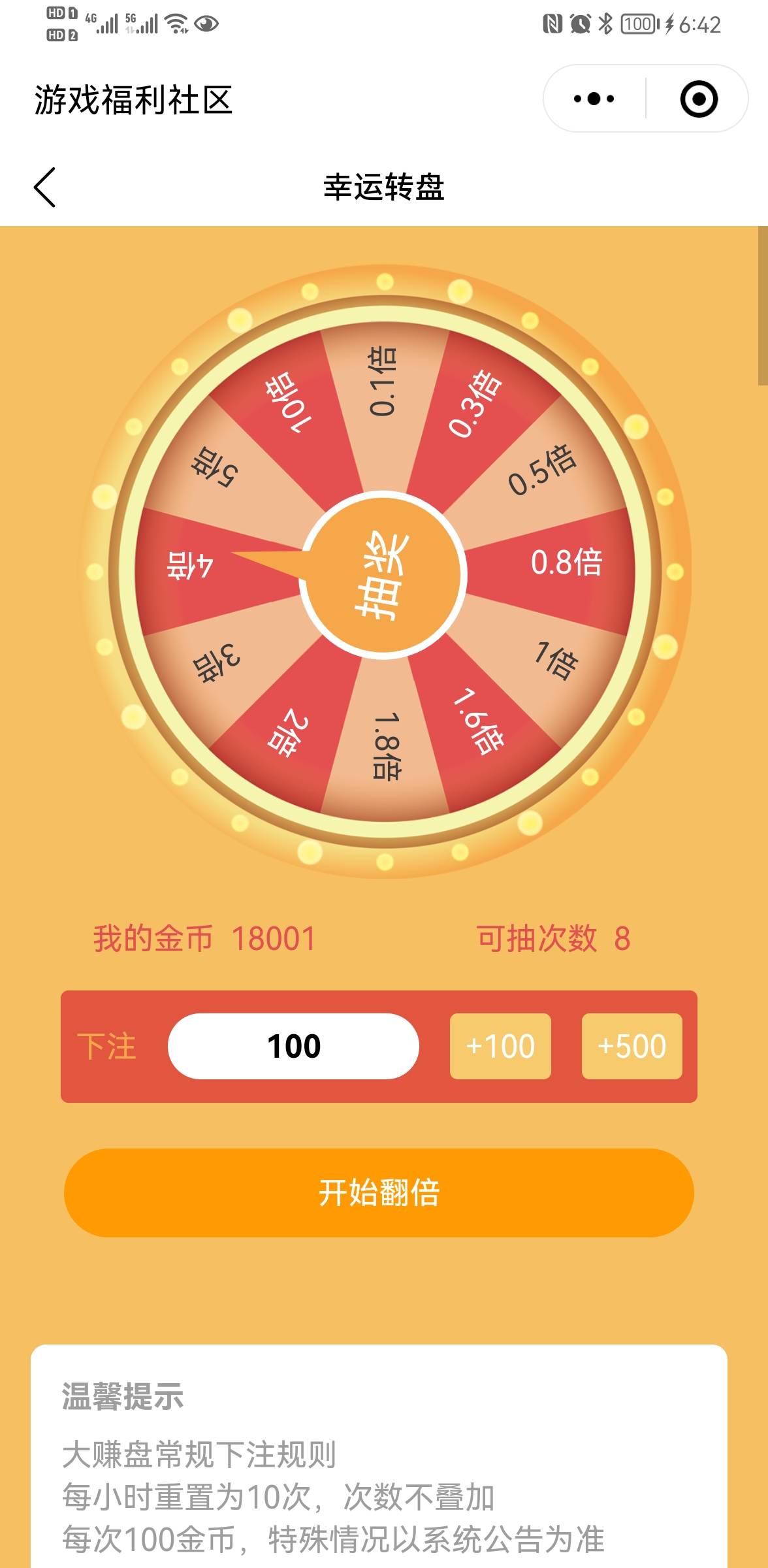Add 100 to the bet amount
768x1568 pixels.
pos(500,1046)
